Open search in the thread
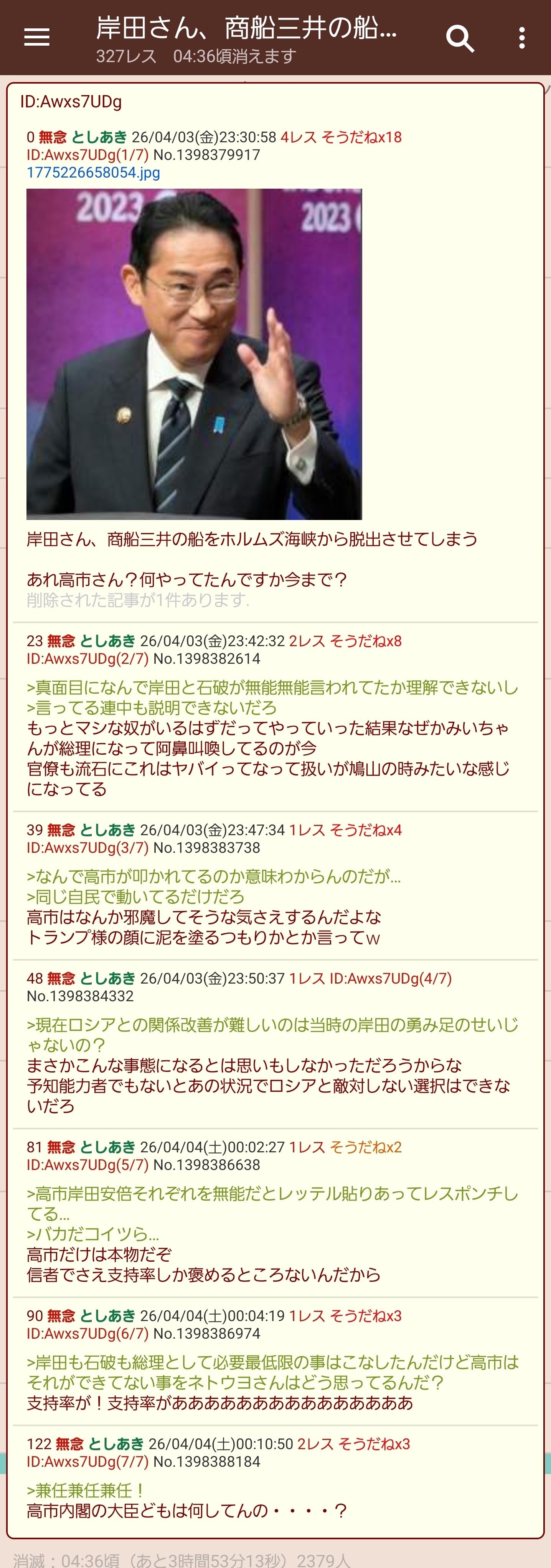The width and height of the screenshot is (551, 1568). (x=460, y=38)
